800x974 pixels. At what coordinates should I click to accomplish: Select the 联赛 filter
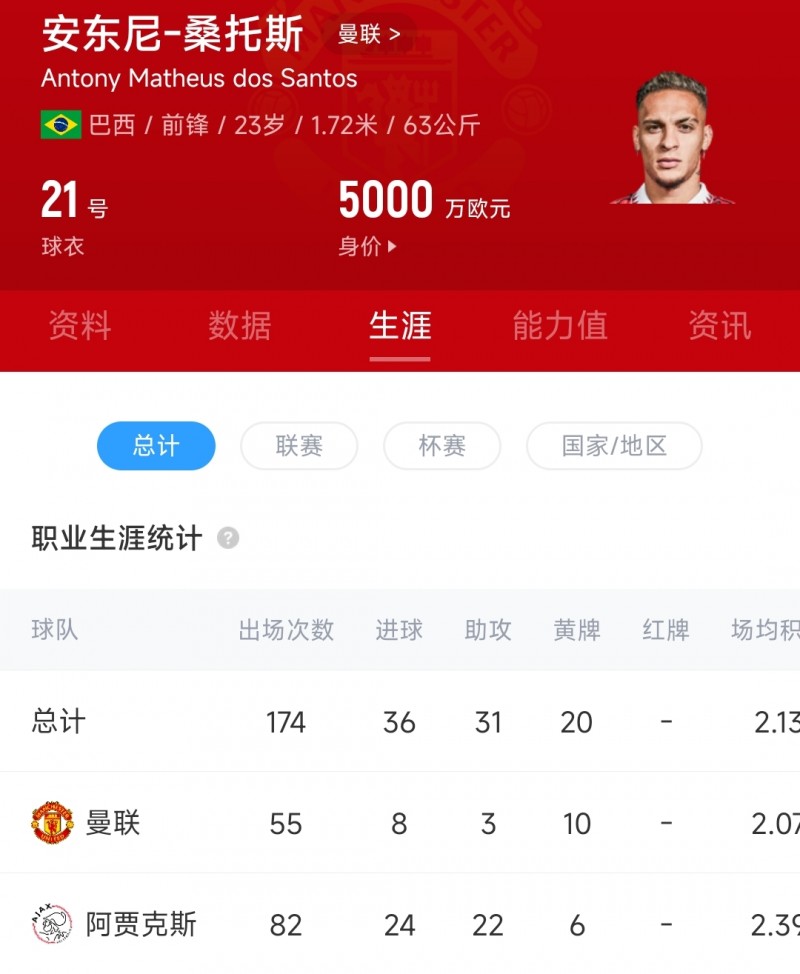pos(299,447)
